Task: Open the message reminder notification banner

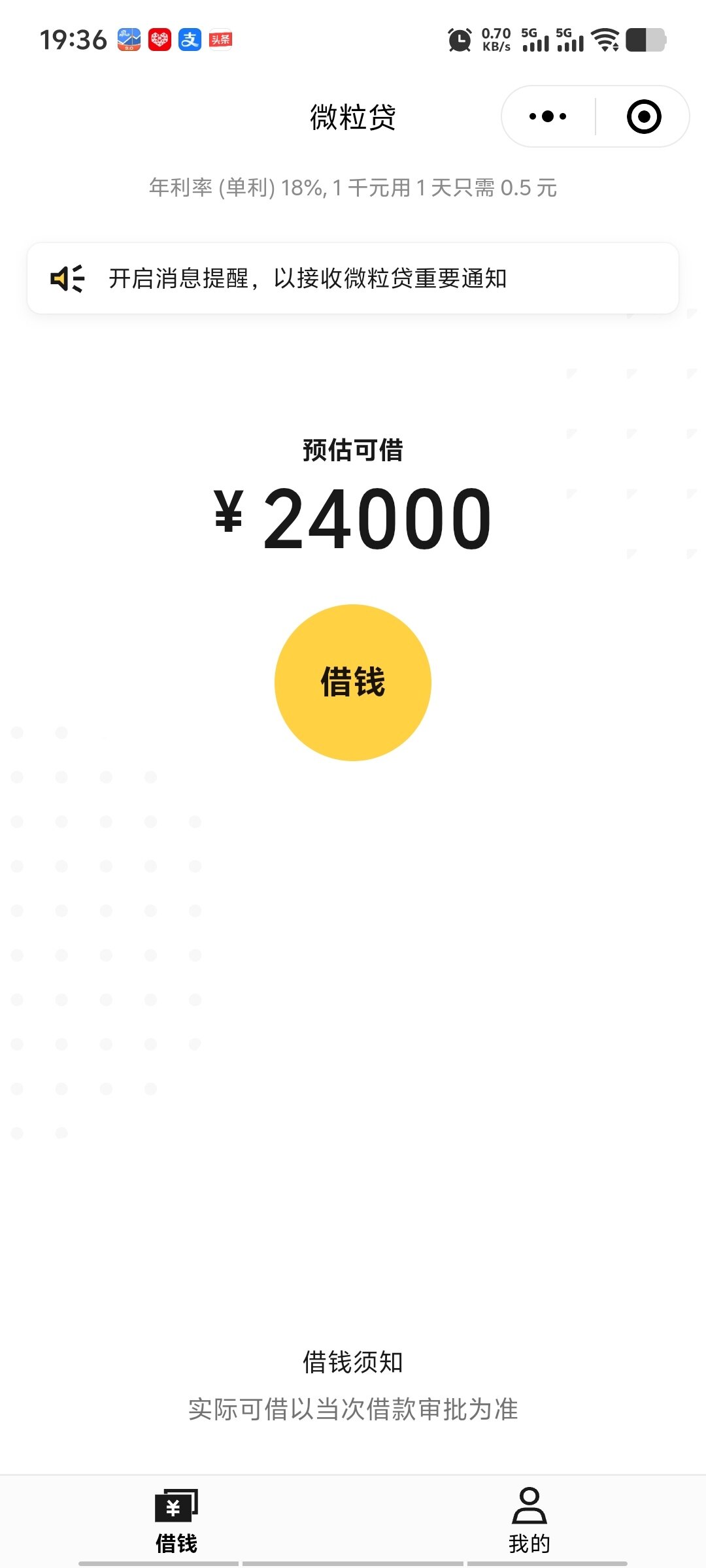Action: [x=353, y=278]
